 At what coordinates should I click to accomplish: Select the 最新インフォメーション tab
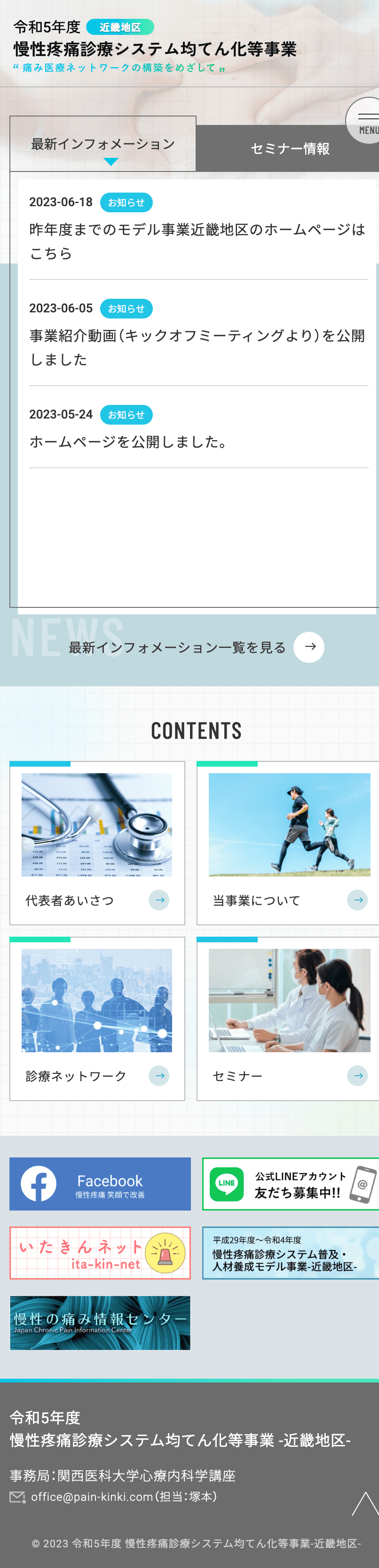coord(103,144)
